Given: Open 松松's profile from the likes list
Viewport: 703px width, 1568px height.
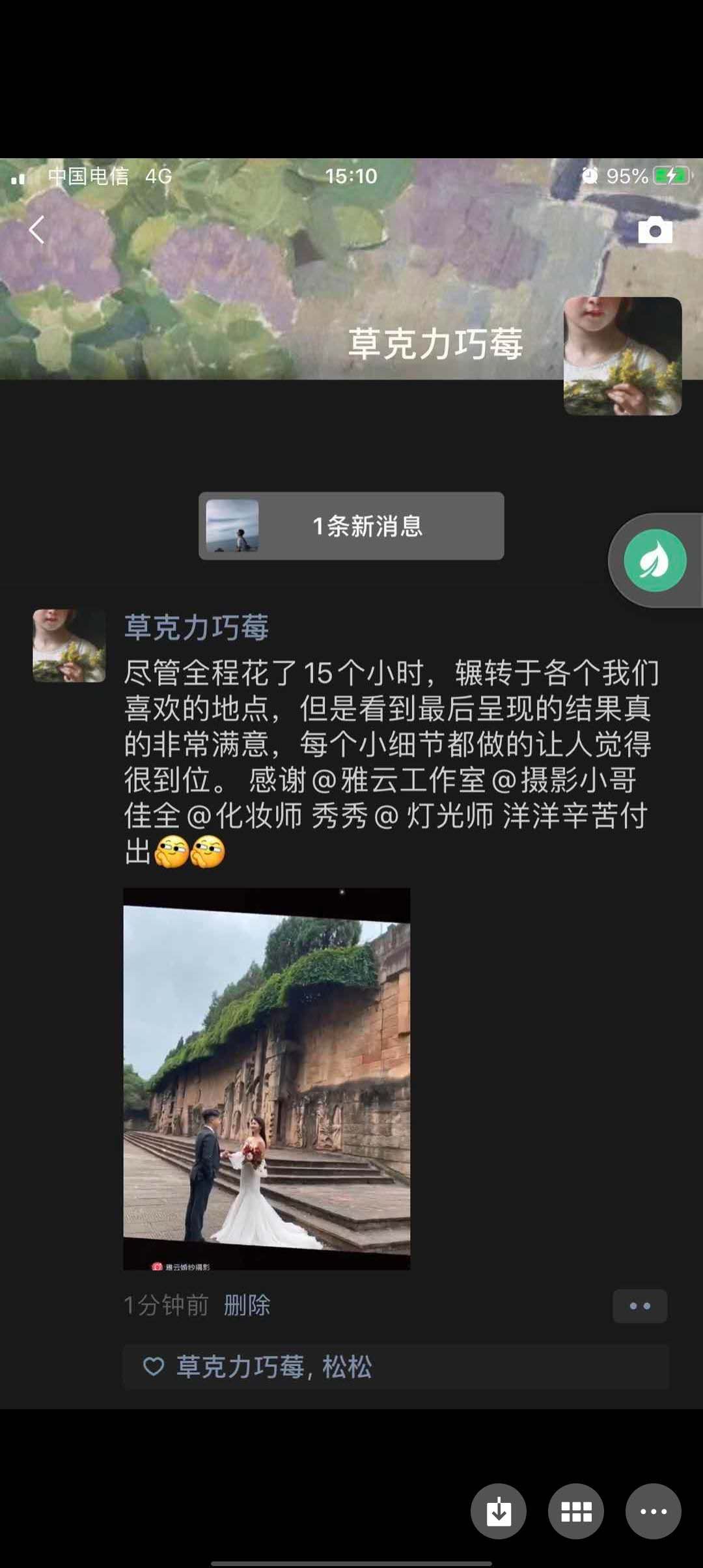Looking at the screenshot, I should tap(347, 1367).
